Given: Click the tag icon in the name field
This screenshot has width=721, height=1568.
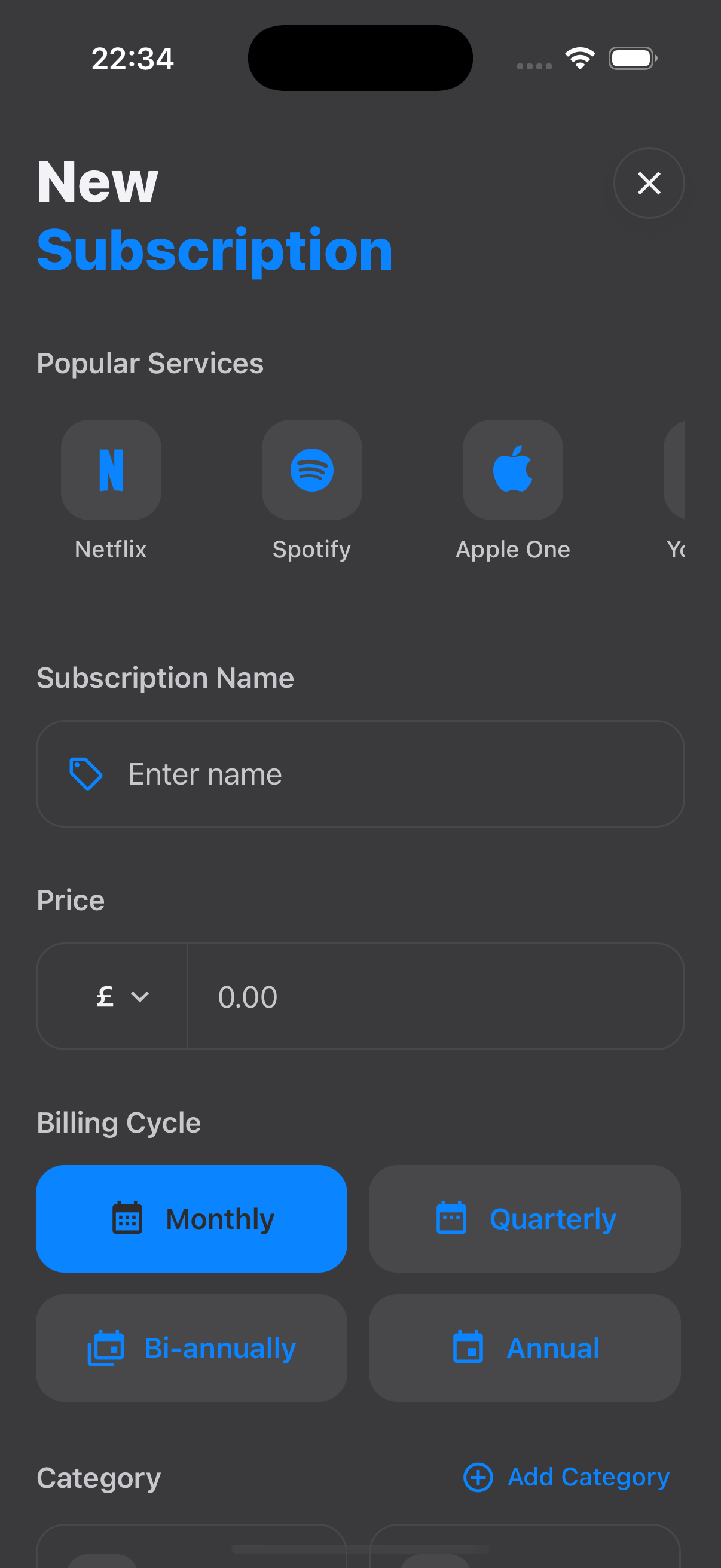Looking at the screenshot, I should click(x=85, y=773).
